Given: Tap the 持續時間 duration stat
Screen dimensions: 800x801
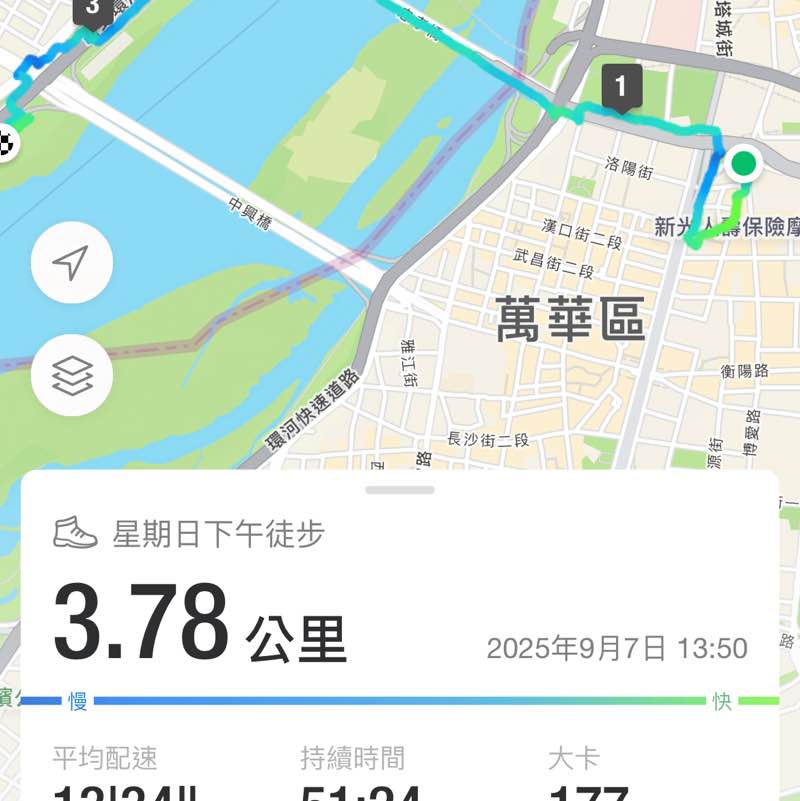Looking at the screenshot, I should pos(354,758).
